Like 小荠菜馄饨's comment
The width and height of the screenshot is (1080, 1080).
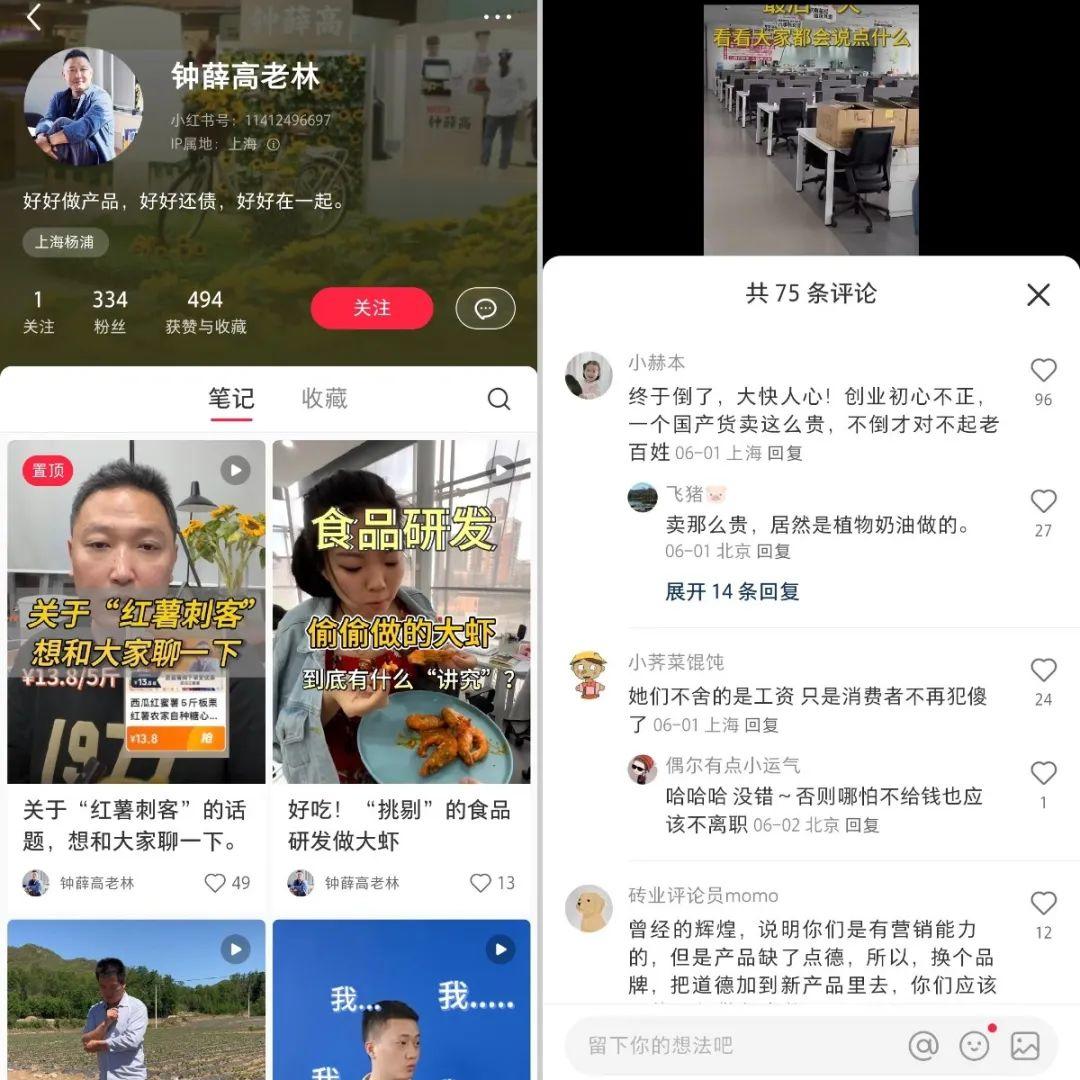(x=1043, y=670)
